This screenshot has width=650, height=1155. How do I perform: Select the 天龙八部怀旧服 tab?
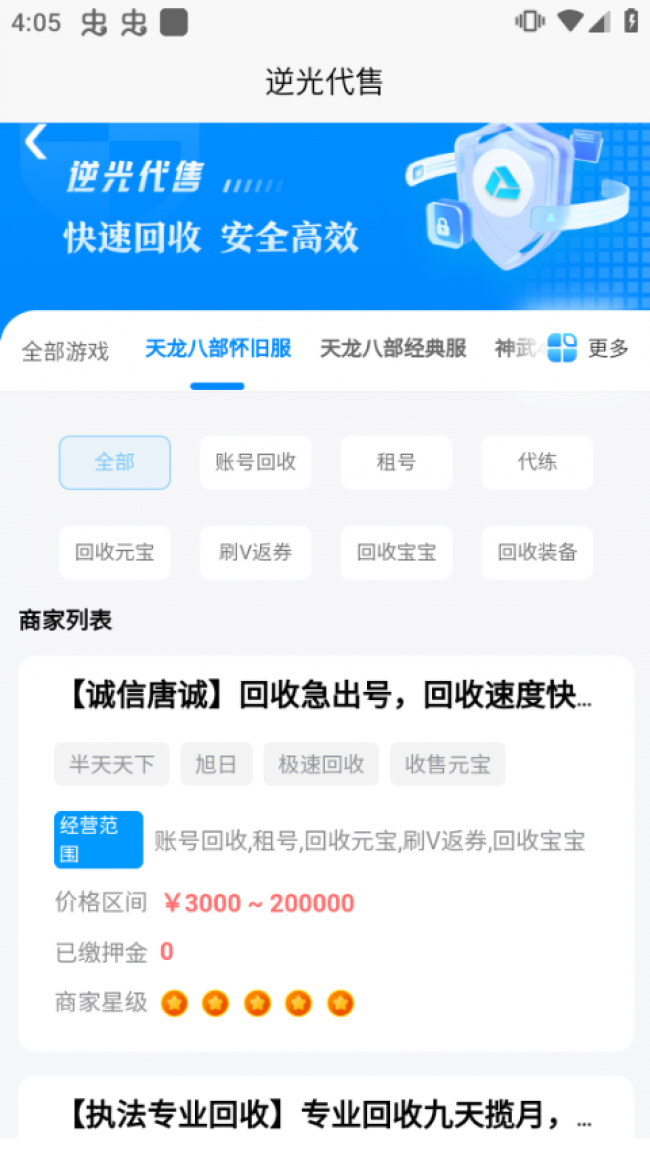point(218,349)
